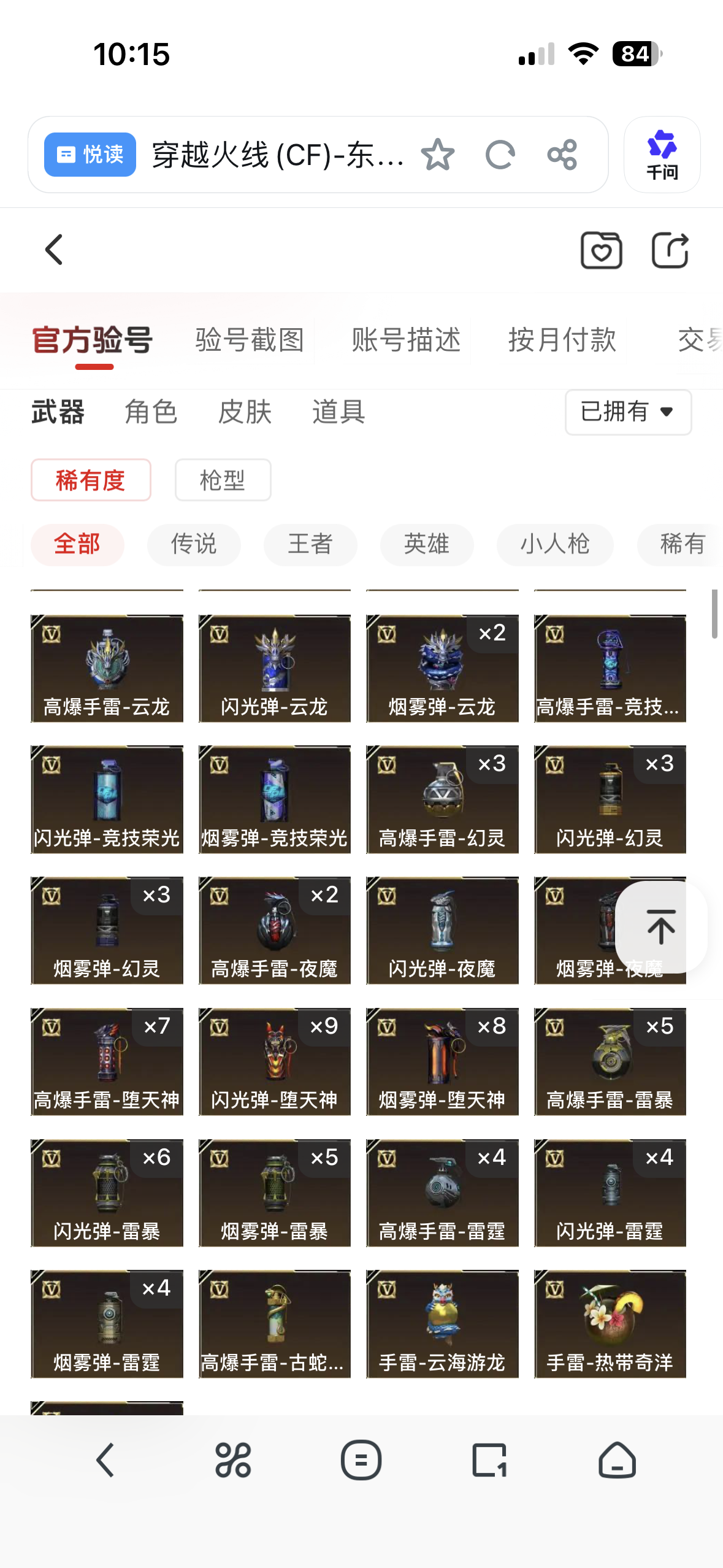Select the 道具 category
Screen dimensions: 723x1568
point(339,412)
